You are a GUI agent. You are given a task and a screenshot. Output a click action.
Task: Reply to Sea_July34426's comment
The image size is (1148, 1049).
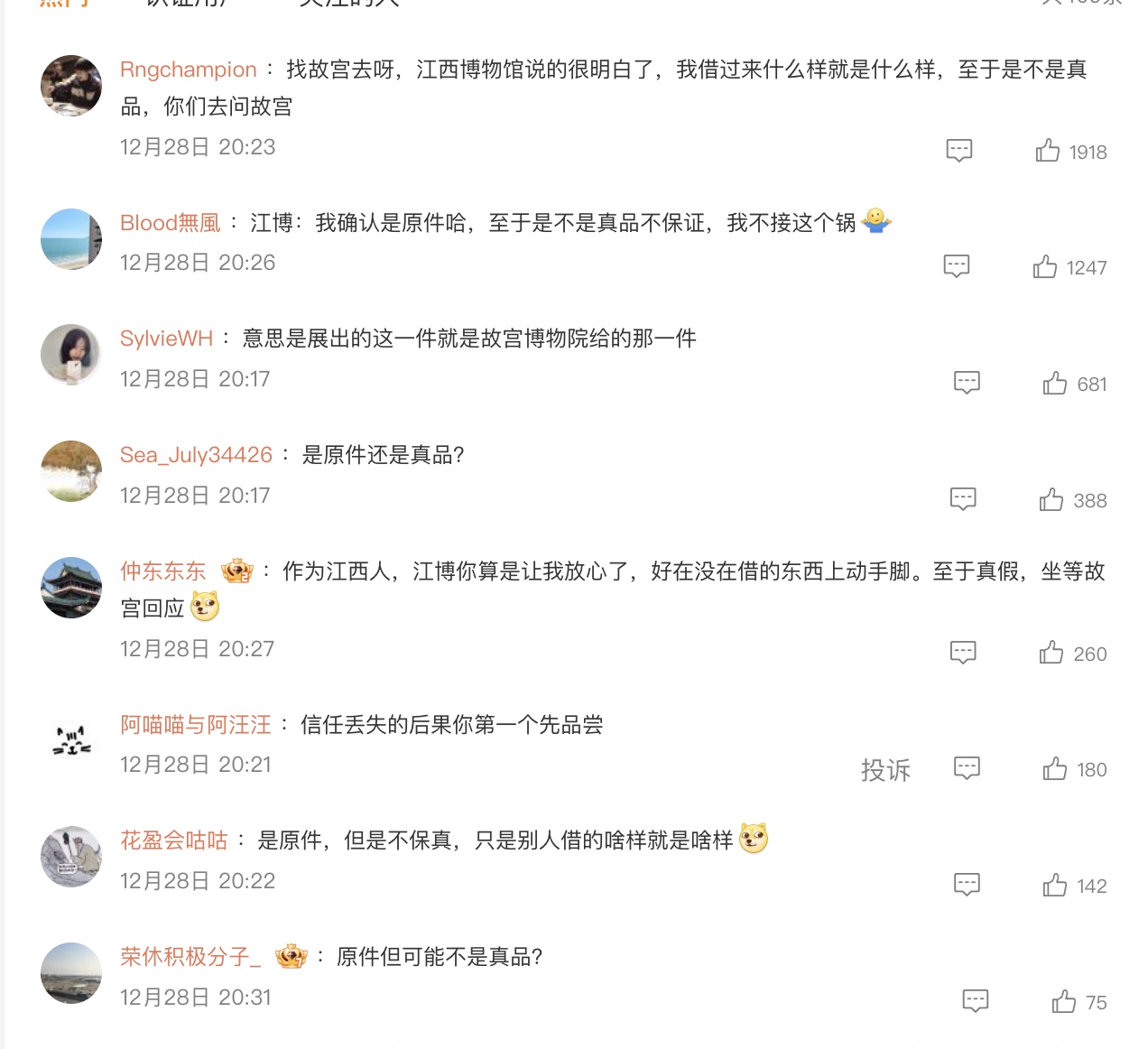pyautogui.click(x=963, y=499)
